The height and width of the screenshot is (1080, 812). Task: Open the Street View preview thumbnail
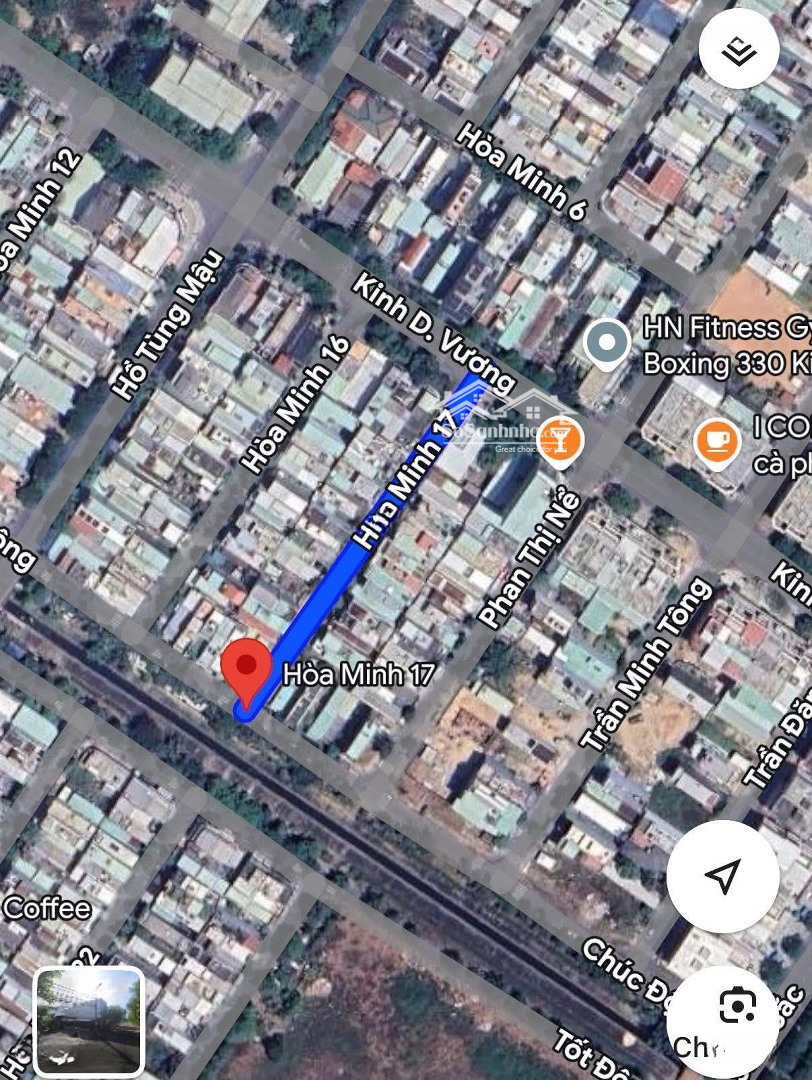pos(89,1020)
